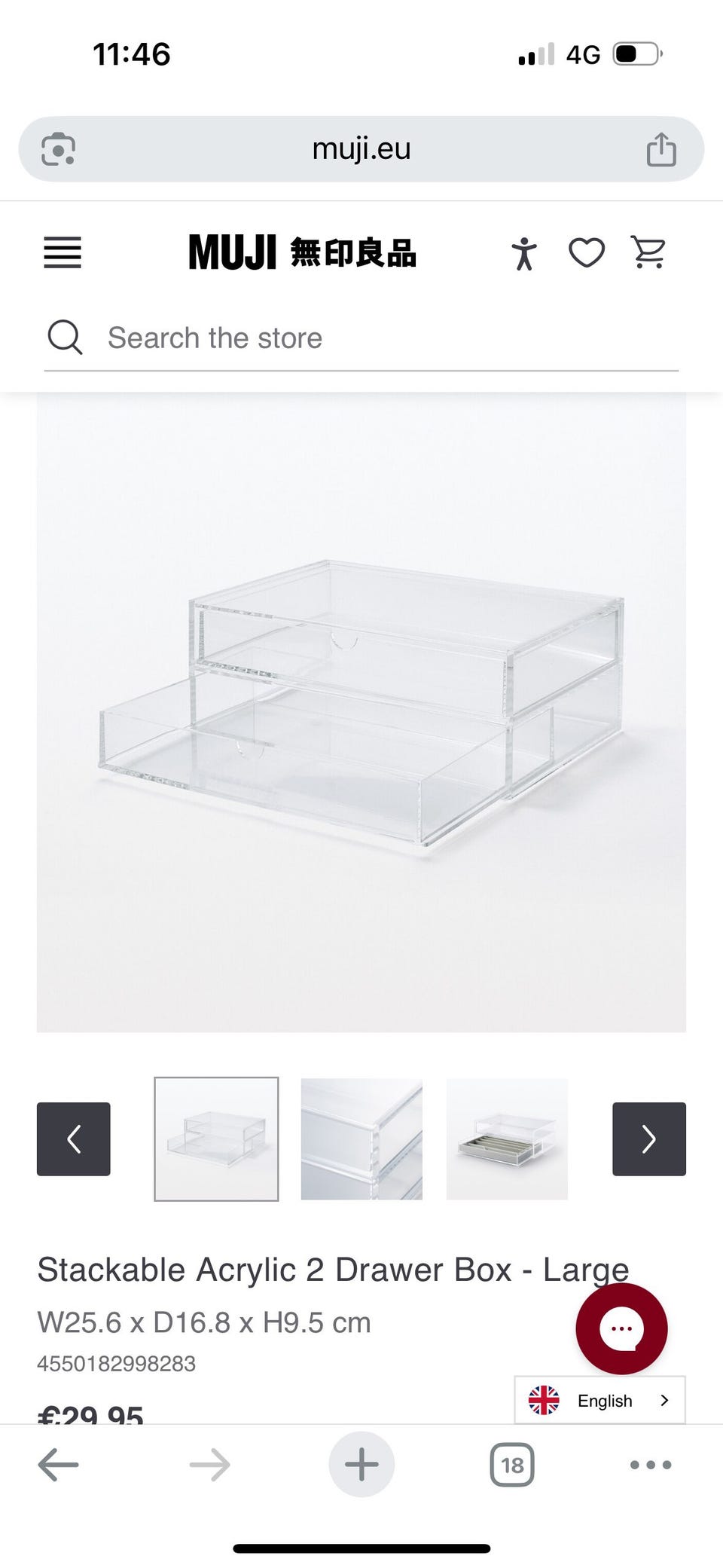This screenshot has height=1568, width=723.
Task: Open the English language selector
Action: coord(599,1400)
